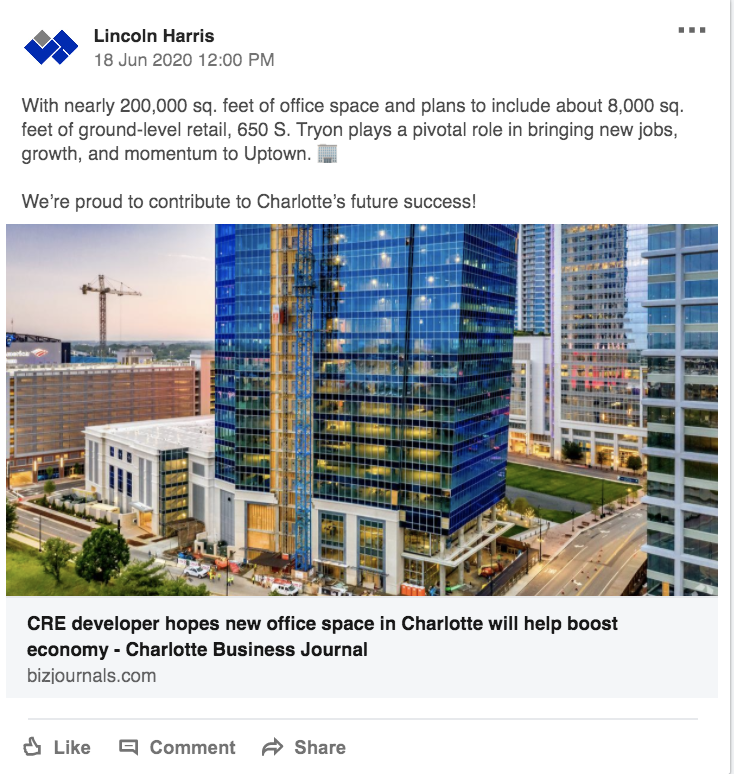This screenshot has height=774, width=734.
Task: Comment on the Lincoln Harris post
Action: [177, 747]
